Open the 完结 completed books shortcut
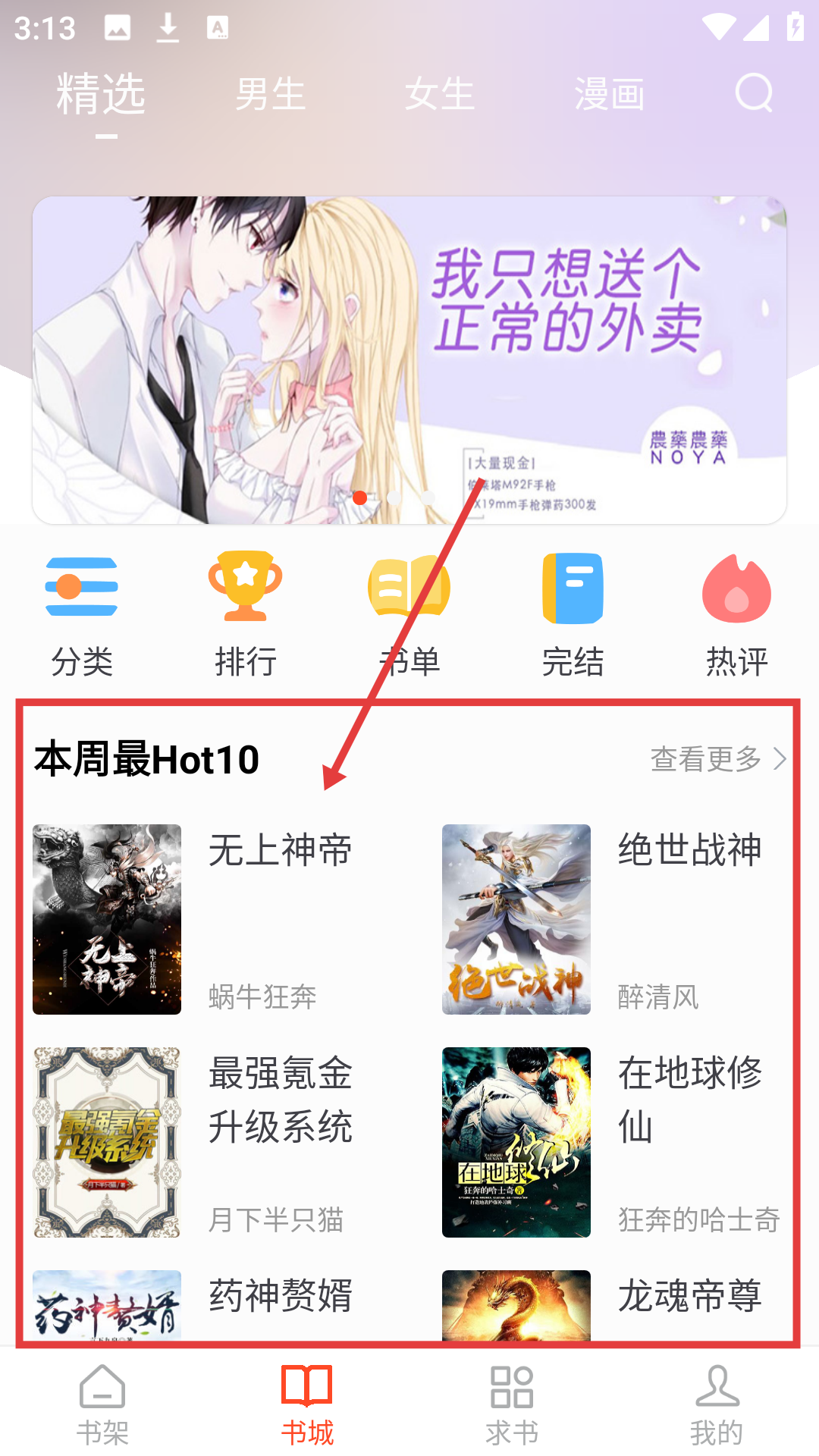Image resolution: width=819 pixels, height=1456 pixels. click(x=573, y=614)
